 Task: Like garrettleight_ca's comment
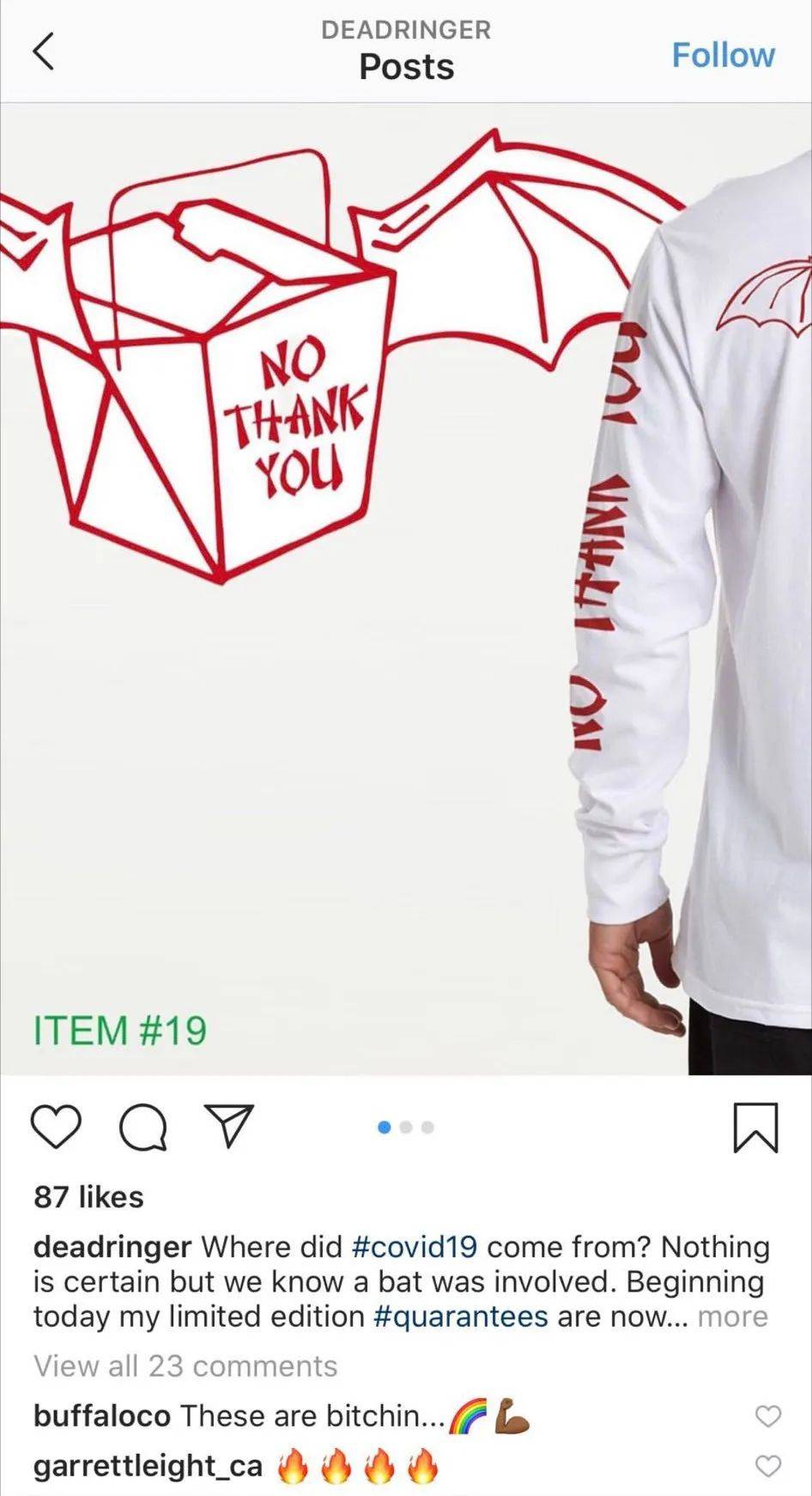tap(767, 1466)
